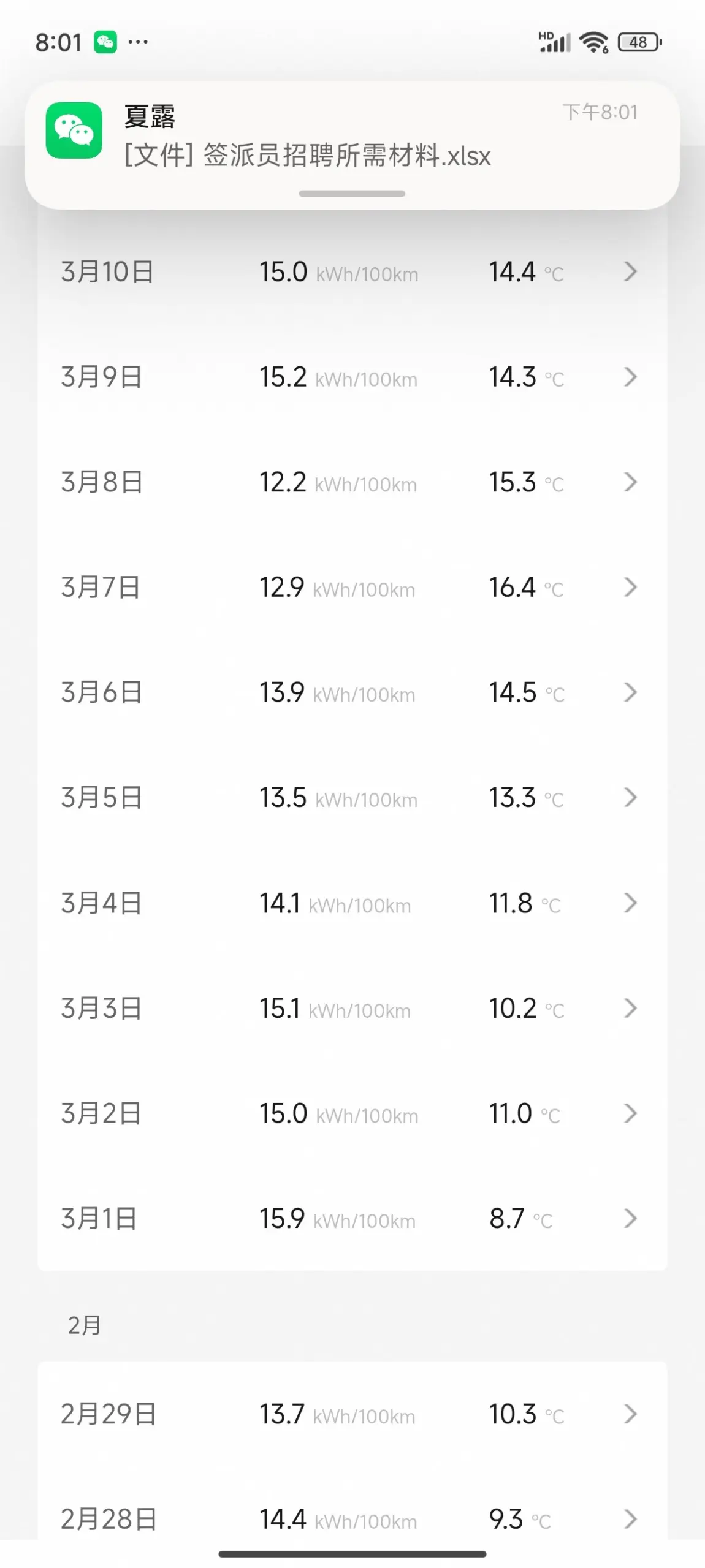
Task: Open the 3月9日 energy record
Action: point(352,377)
